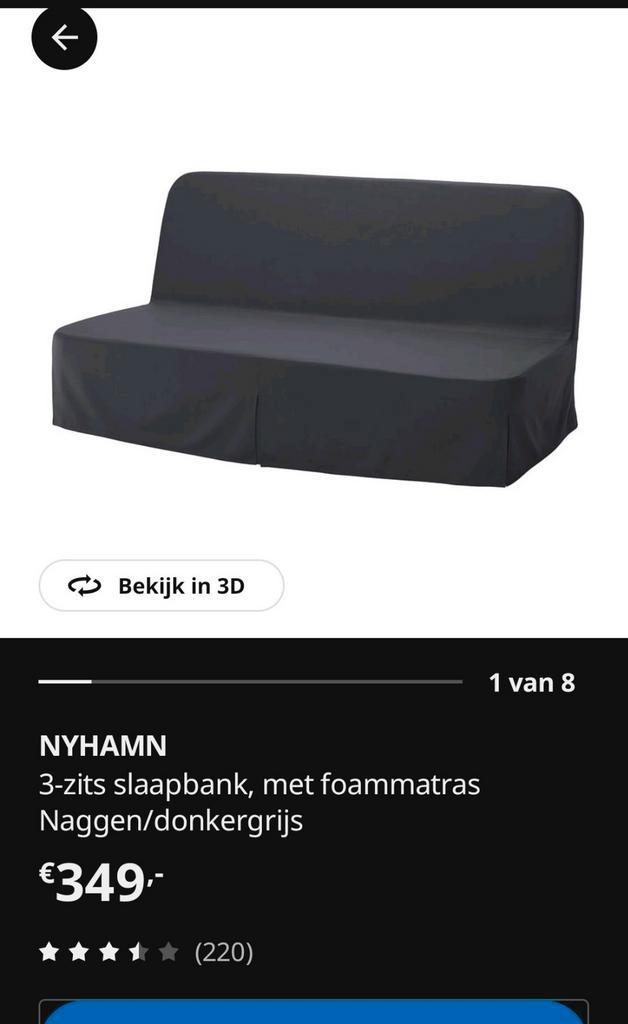Open the 220 star-rating reviews
Image resolution: width=628 pixels, height=1024 pixels.
pos(146,952)
